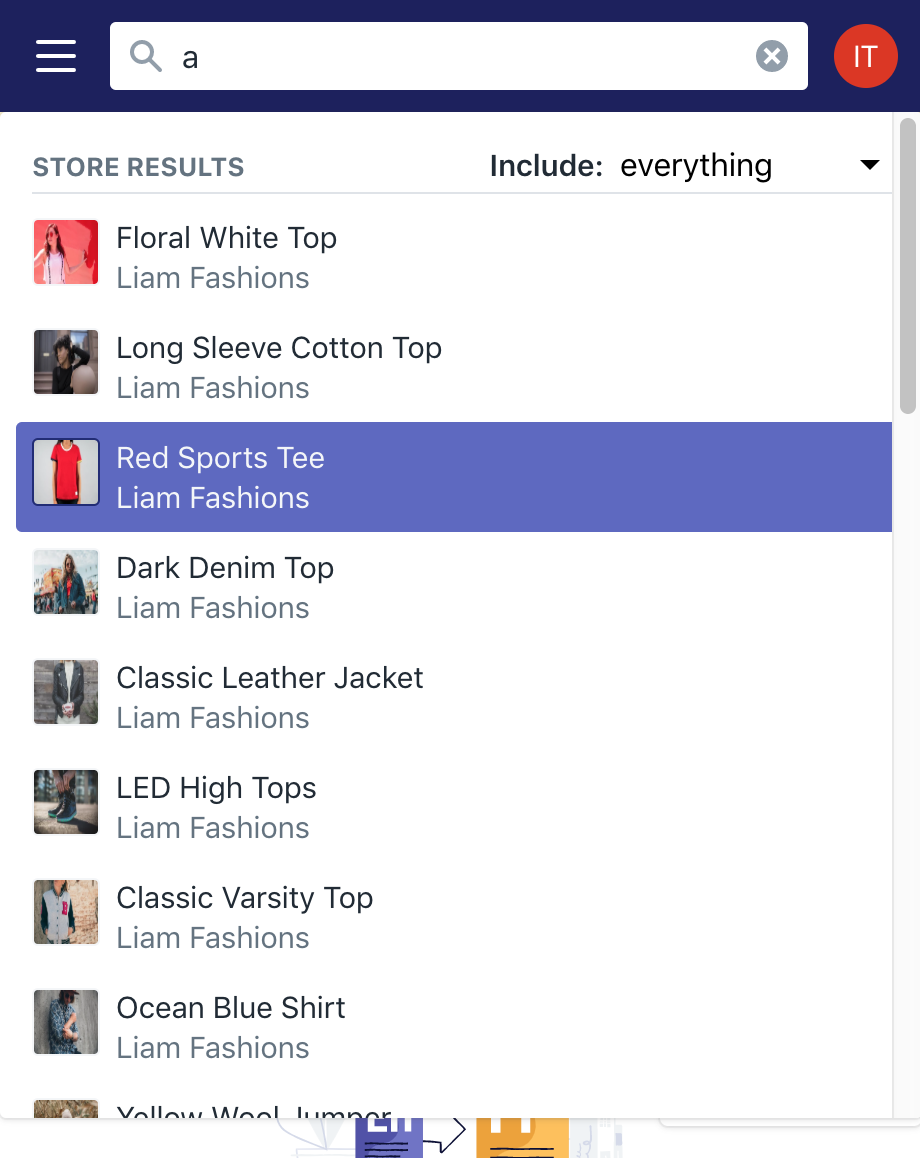The image size is (920, 1158).
Task: Open Dark Denim Top result
Action: pyautogui.click(x=454, y=587)
